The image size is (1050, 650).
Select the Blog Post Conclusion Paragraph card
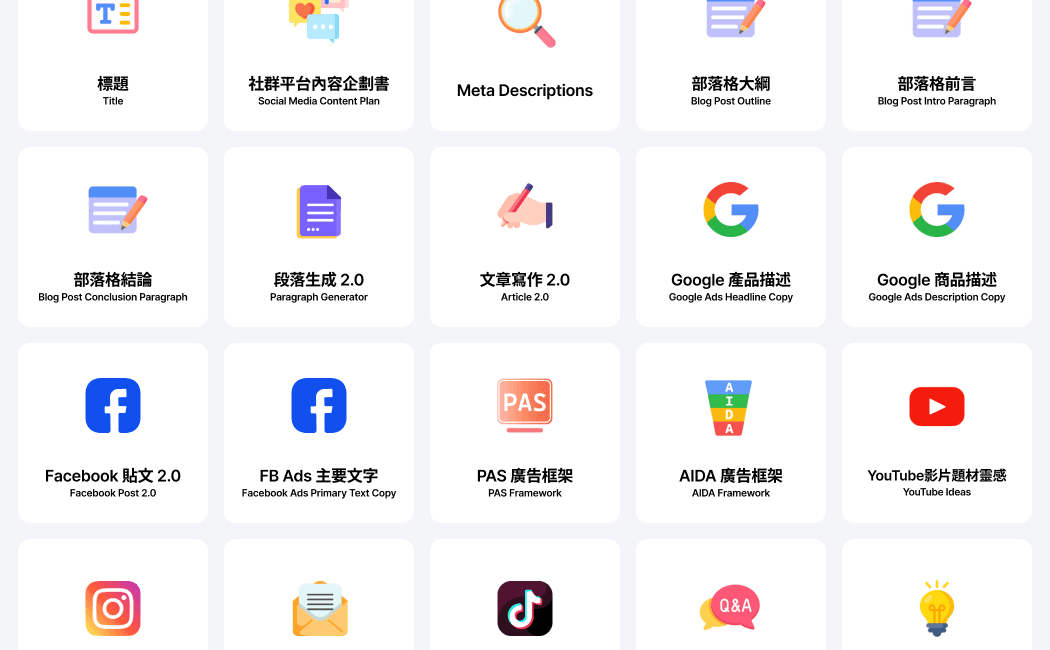[x=113, y=238]
